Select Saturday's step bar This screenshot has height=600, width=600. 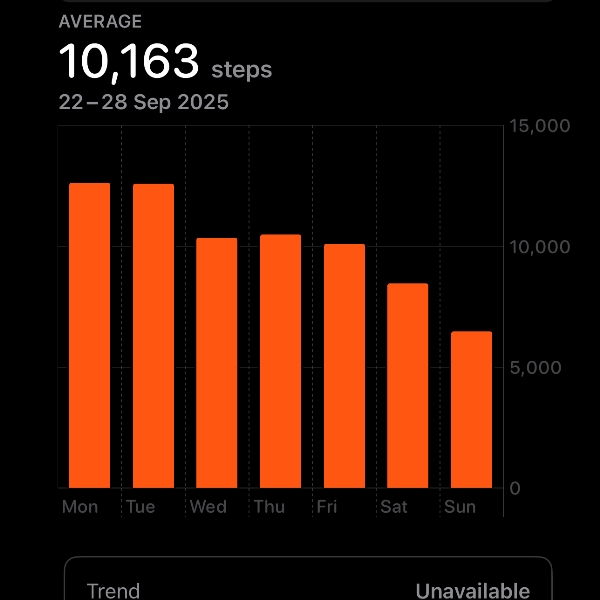407,385
